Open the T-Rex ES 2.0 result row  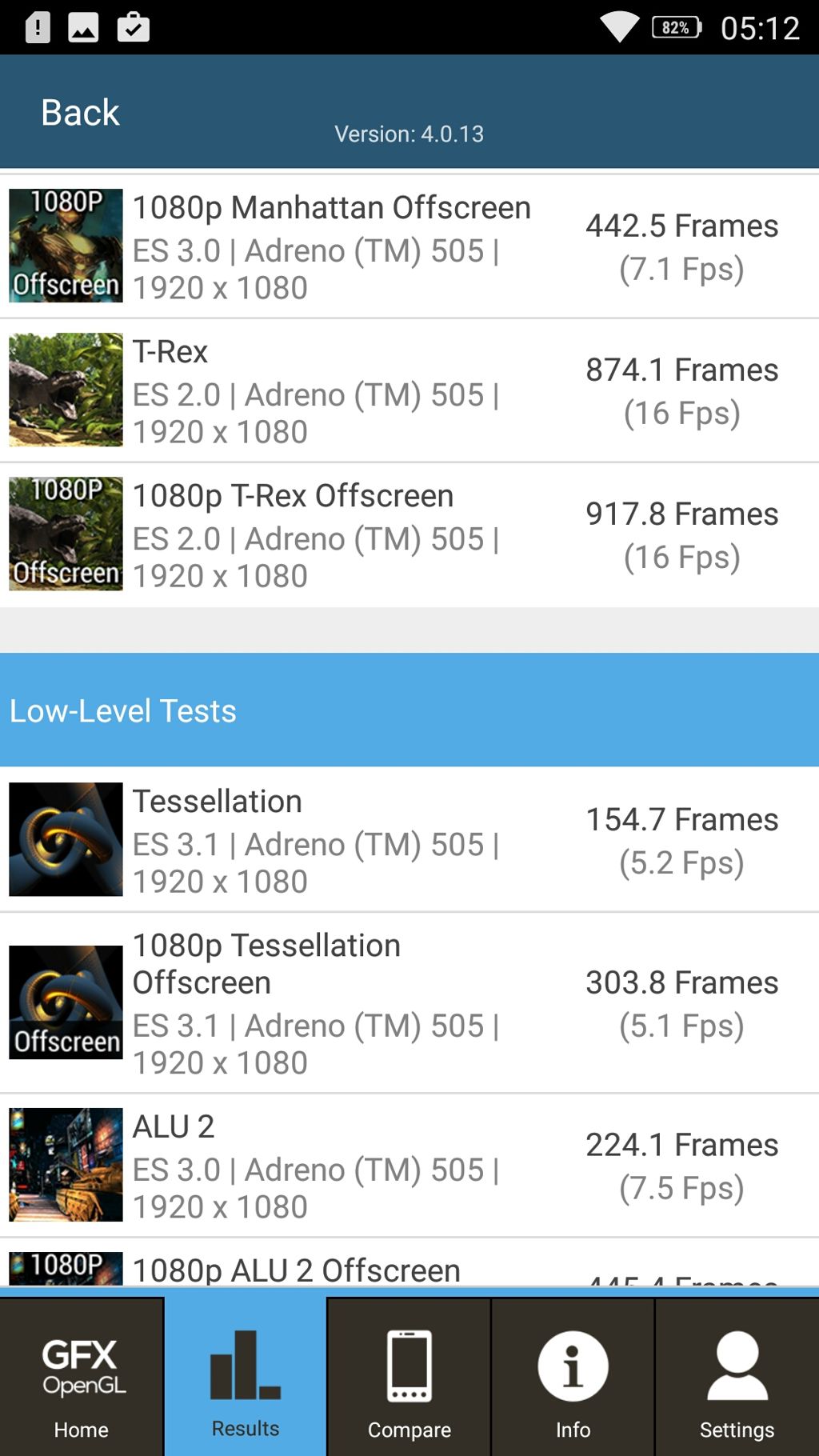tap(409, 390)
